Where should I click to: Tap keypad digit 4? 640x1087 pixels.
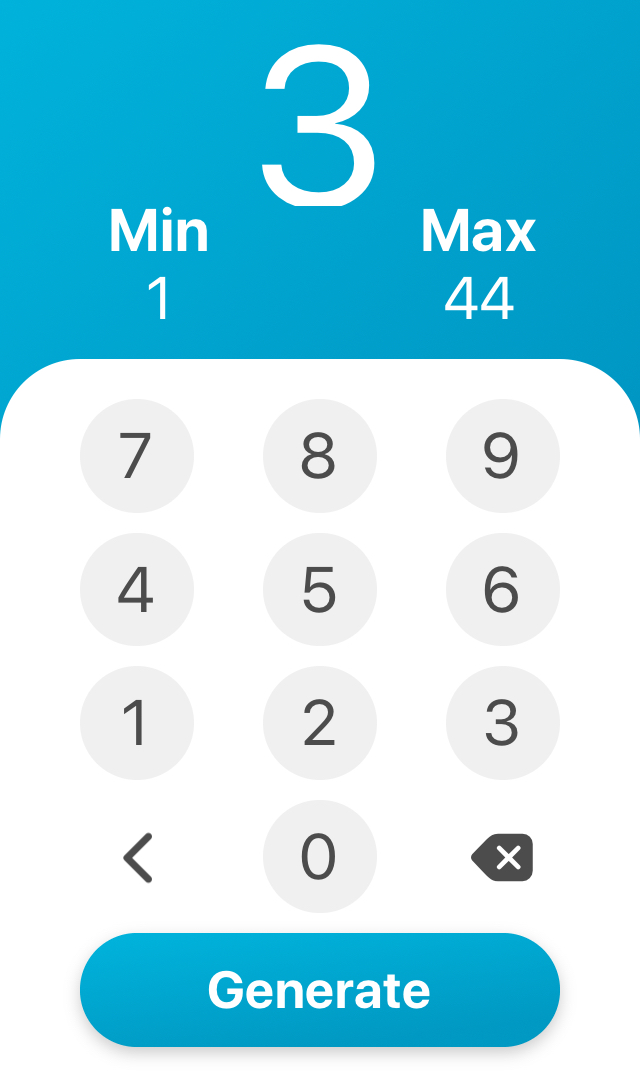(136, 589)
